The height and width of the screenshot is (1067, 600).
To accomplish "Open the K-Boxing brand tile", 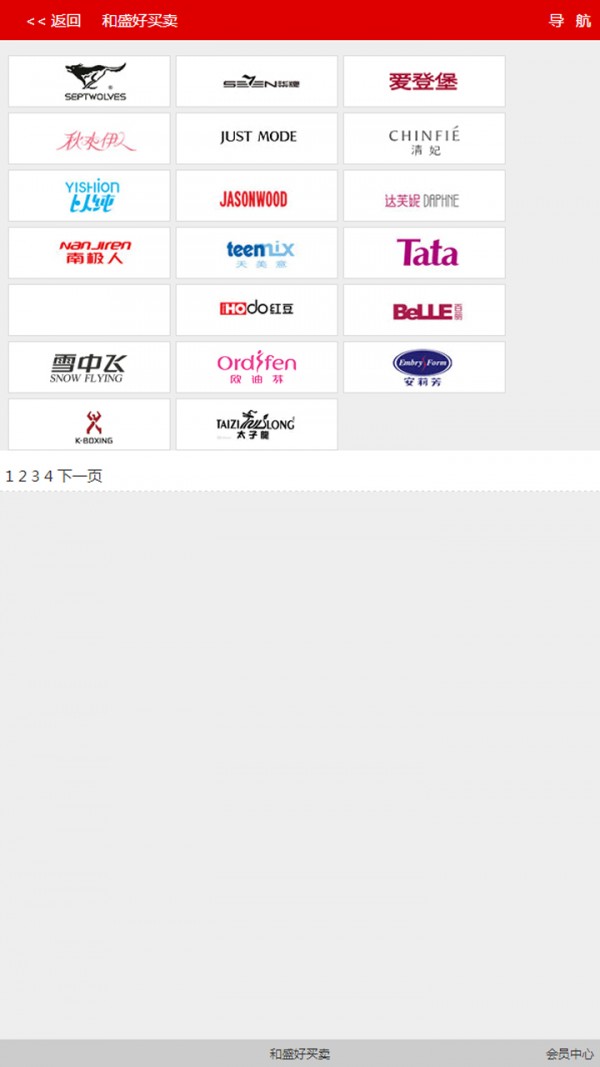I will [89, 424].
